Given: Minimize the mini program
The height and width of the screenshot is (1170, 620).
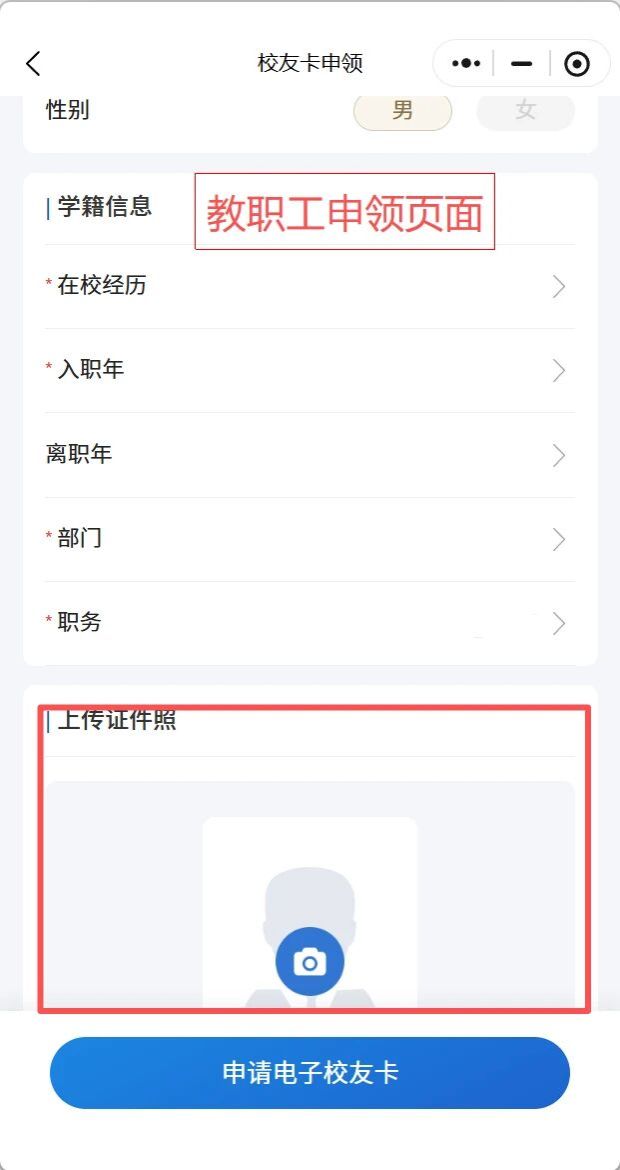Looking at the screenshot, I should 521,64.
